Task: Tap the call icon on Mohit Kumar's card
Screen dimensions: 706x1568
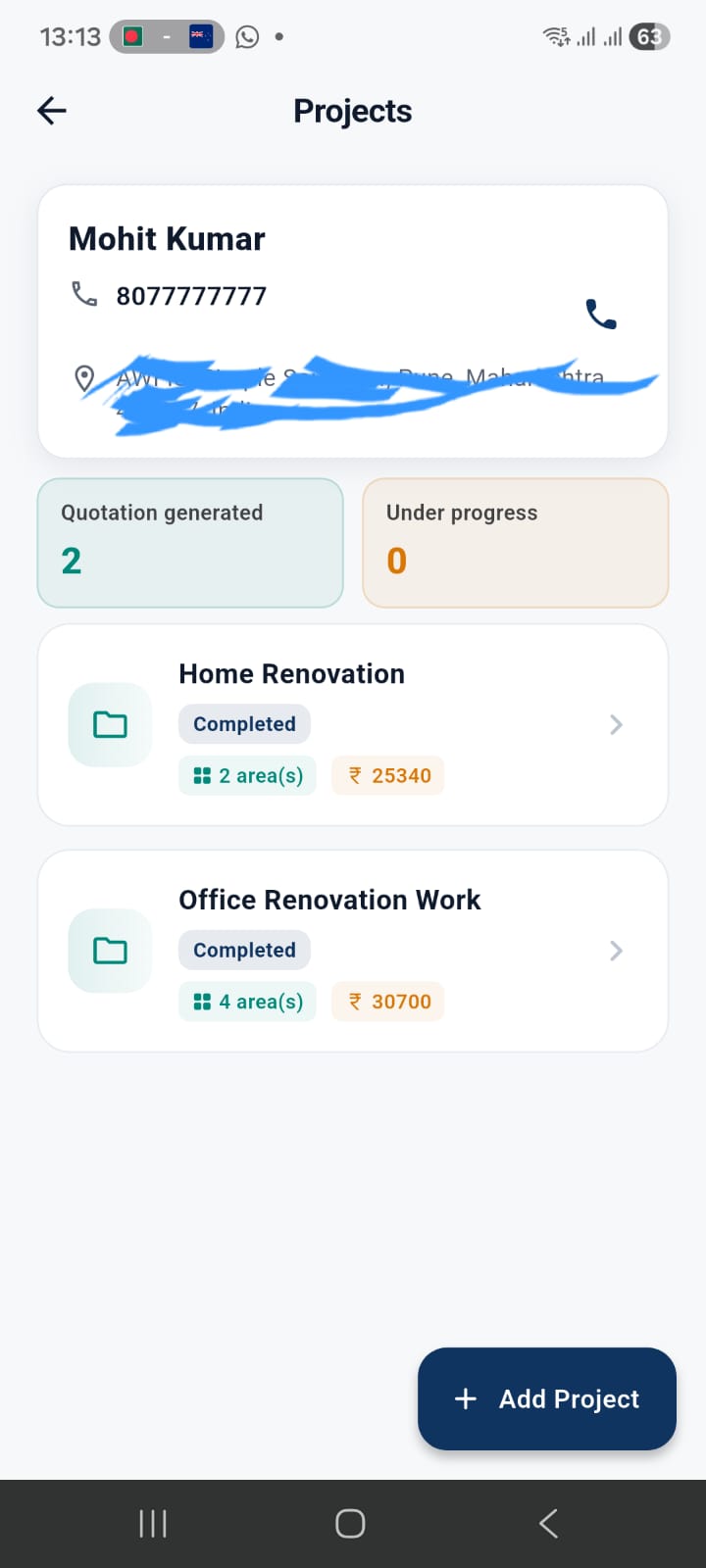Action: coord(601,314)
